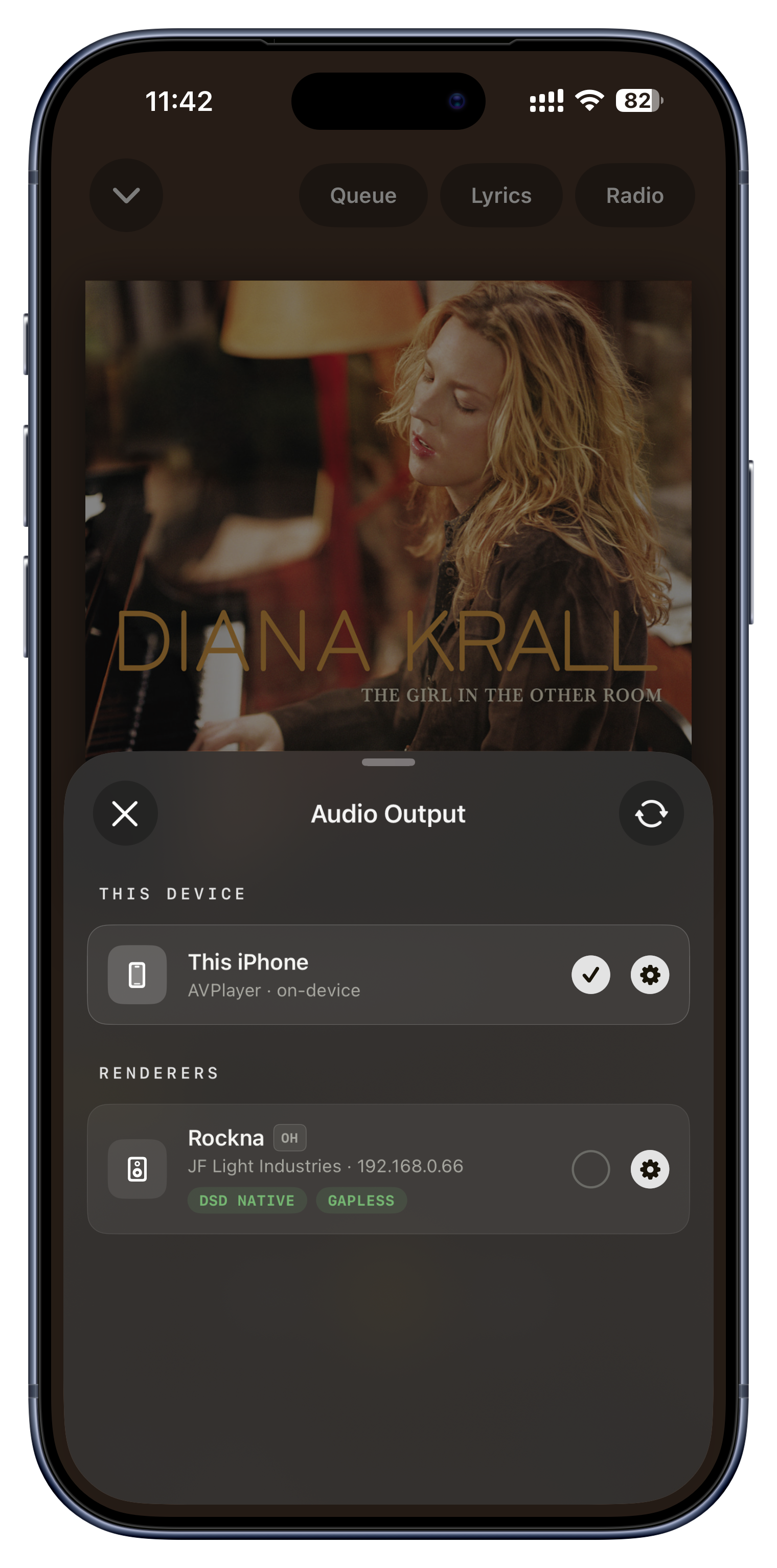777x1568 pixels.
Task: Start Radio from this track
Action: 634,195
